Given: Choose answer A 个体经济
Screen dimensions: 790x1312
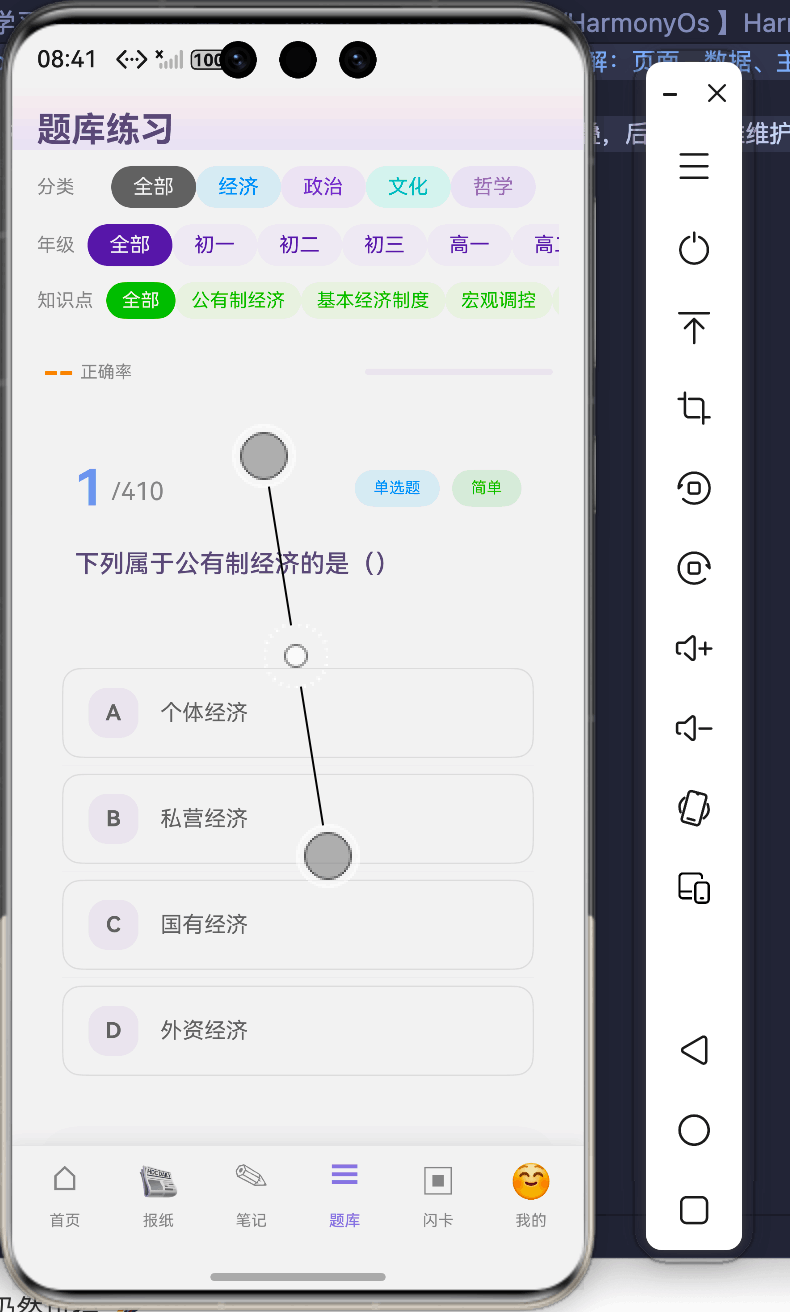Looking at the screenshot, I should click(298, 713).
